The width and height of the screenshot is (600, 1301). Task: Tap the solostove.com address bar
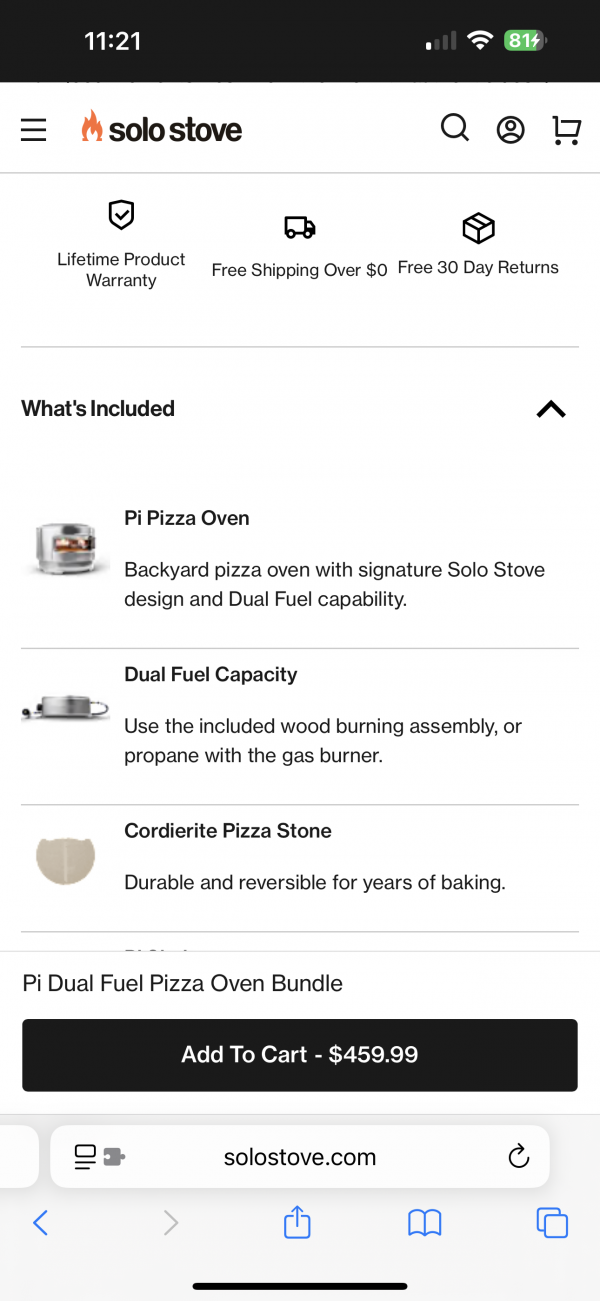coord(300,1157)
